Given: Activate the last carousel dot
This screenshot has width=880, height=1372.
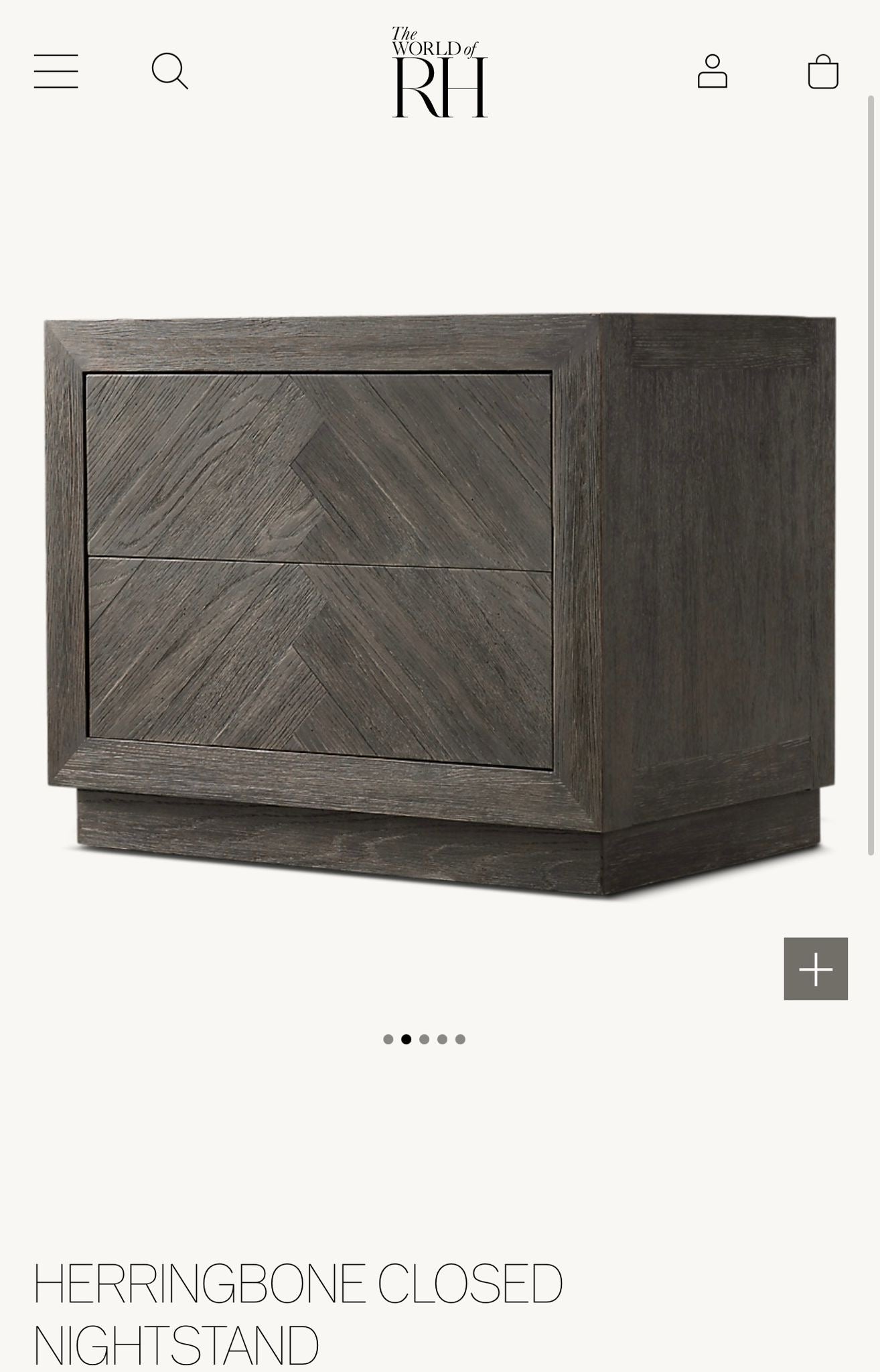Looking at the screenshot, I should coord(460,1039).
